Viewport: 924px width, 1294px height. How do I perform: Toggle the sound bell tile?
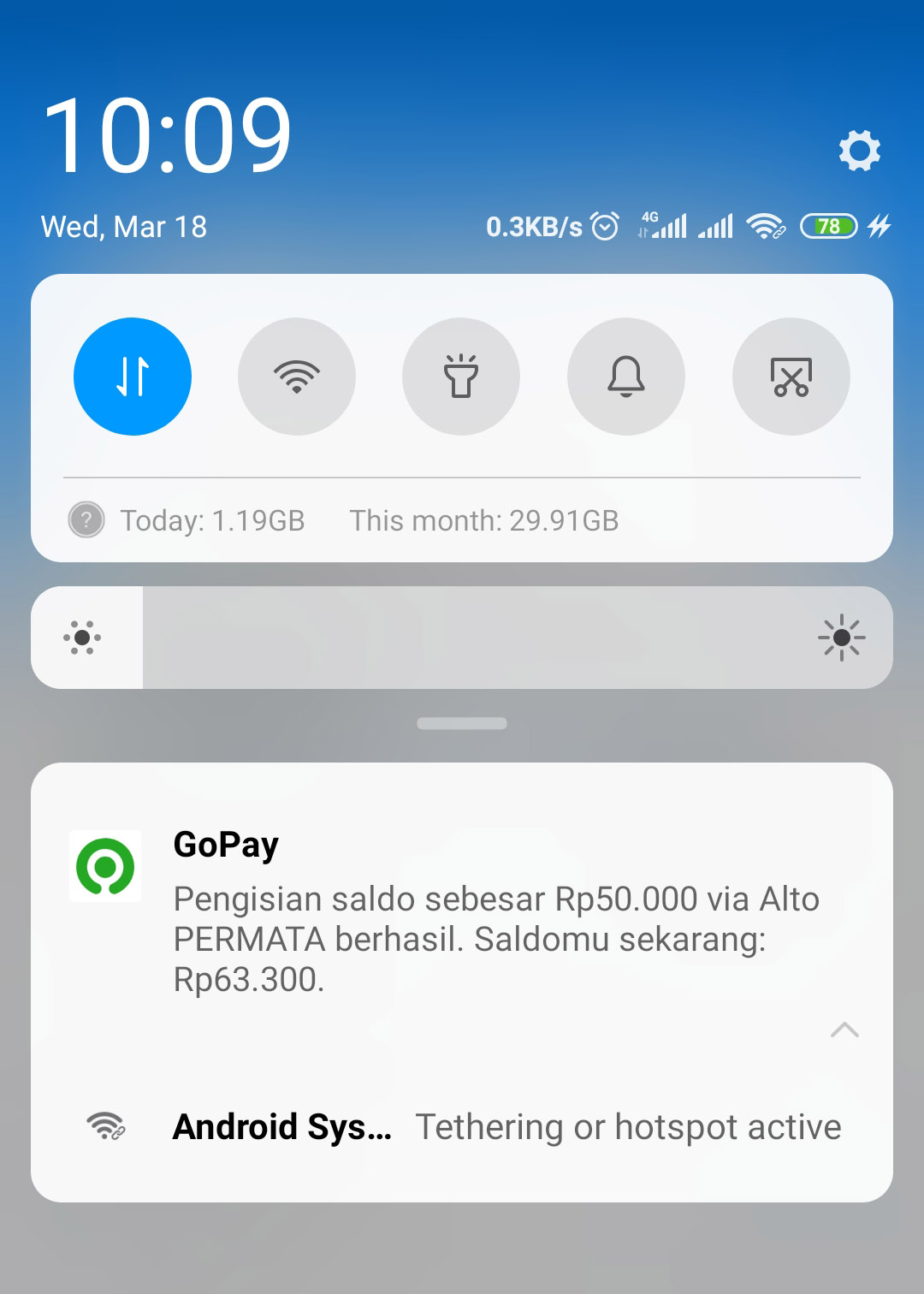tap(626, 377)
